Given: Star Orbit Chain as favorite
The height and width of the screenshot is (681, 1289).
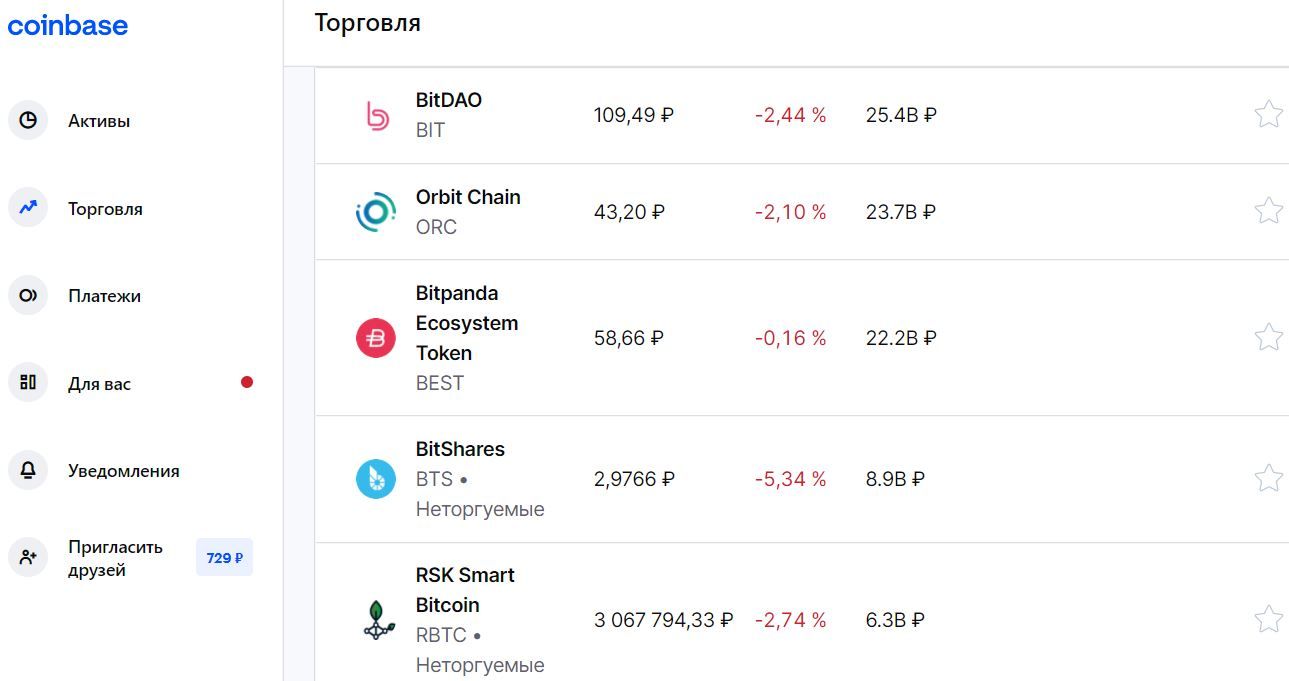Looking at the screenshot, I should pyautogui.click(x=1268, y=211).
